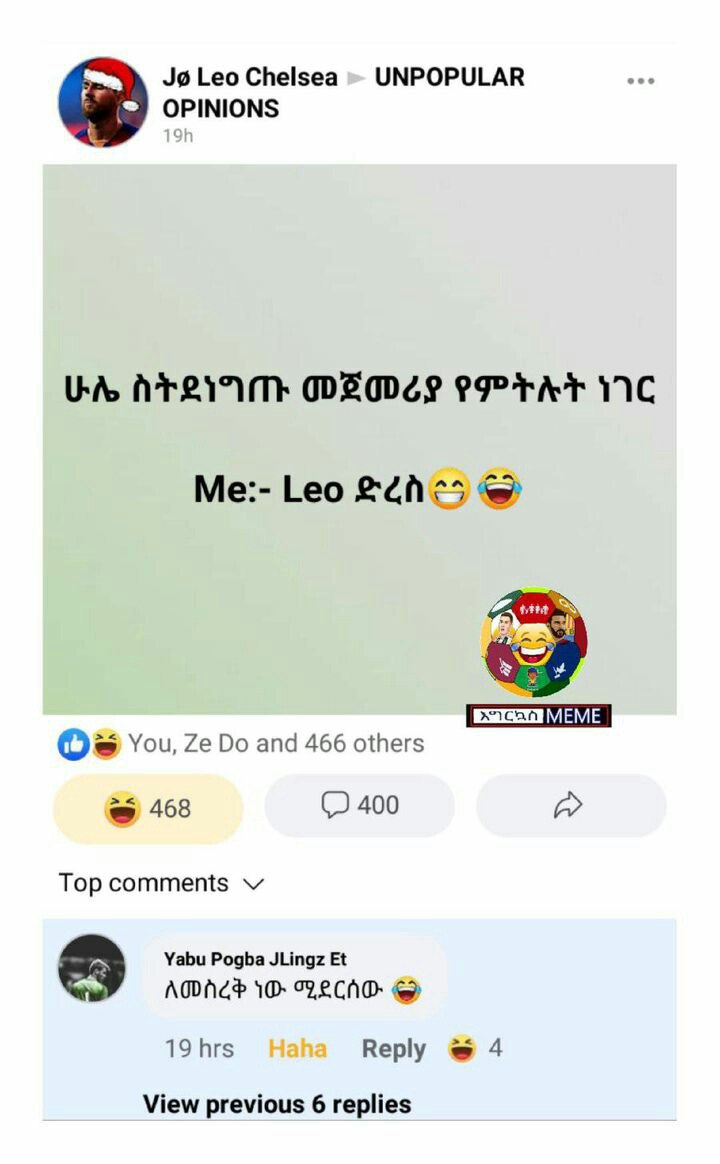Share this post
Screen dimensions: 720x1164
click(570, 805)
